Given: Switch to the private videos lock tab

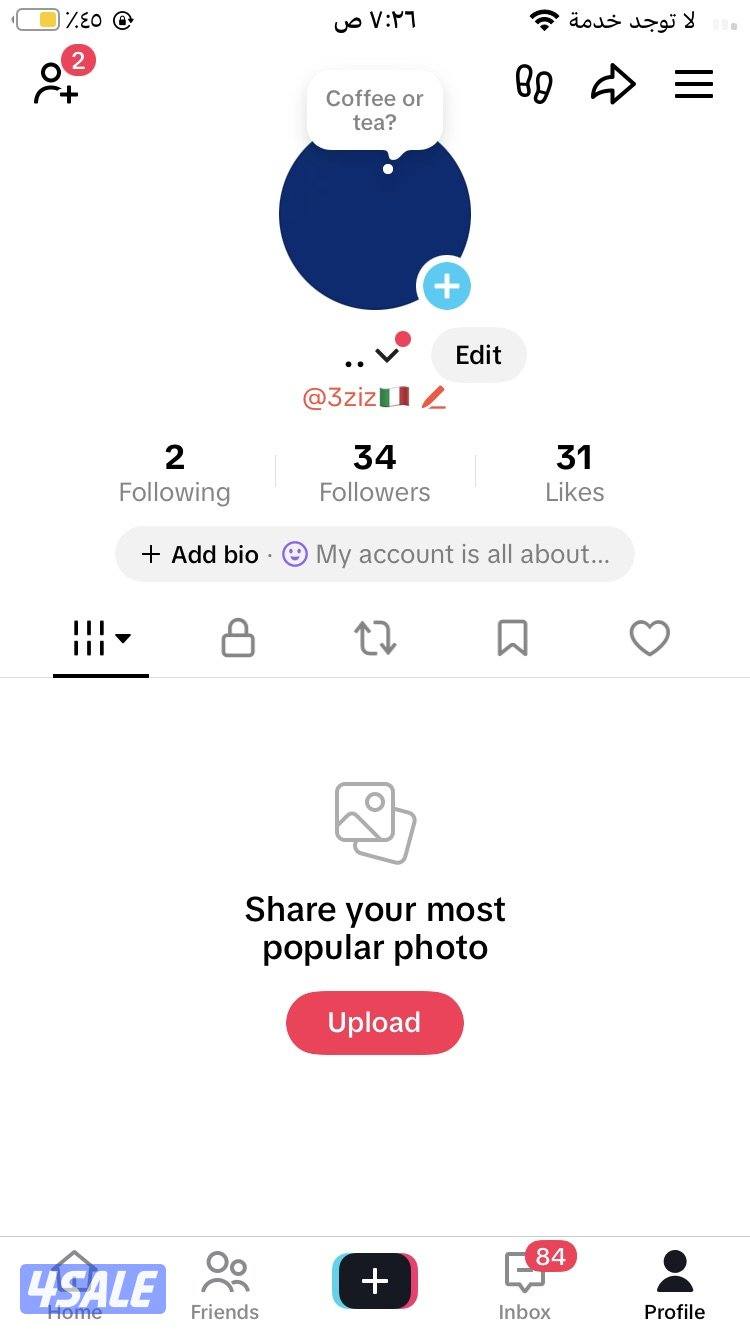Looking at the screenshot, I should pos(238,638).
